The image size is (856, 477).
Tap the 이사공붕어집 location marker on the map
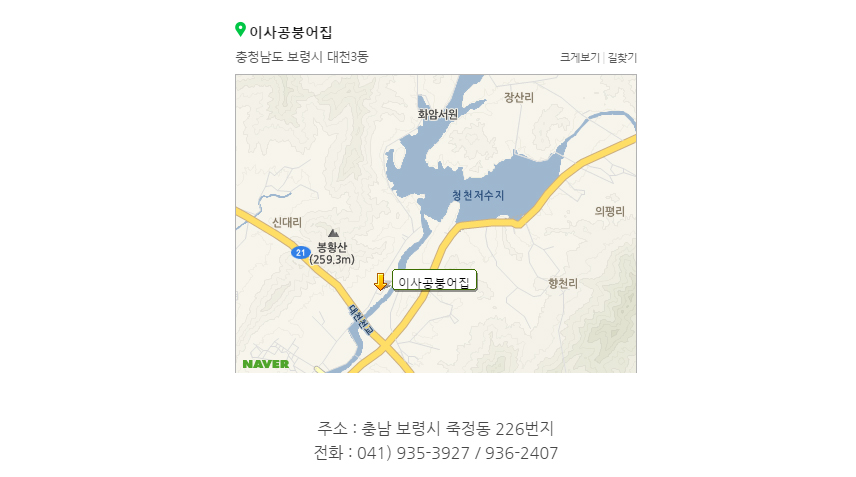click(380, 281)
